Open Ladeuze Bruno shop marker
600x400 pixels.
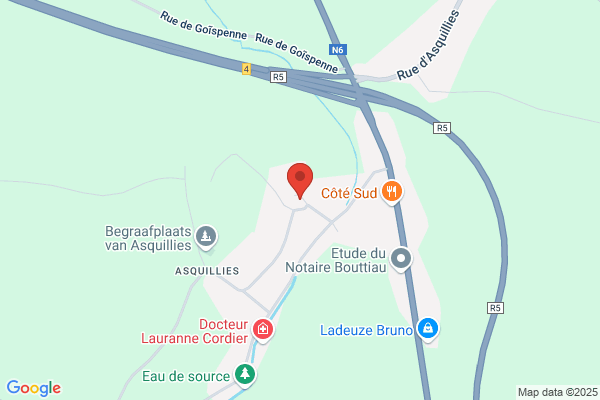click(428, 328)
